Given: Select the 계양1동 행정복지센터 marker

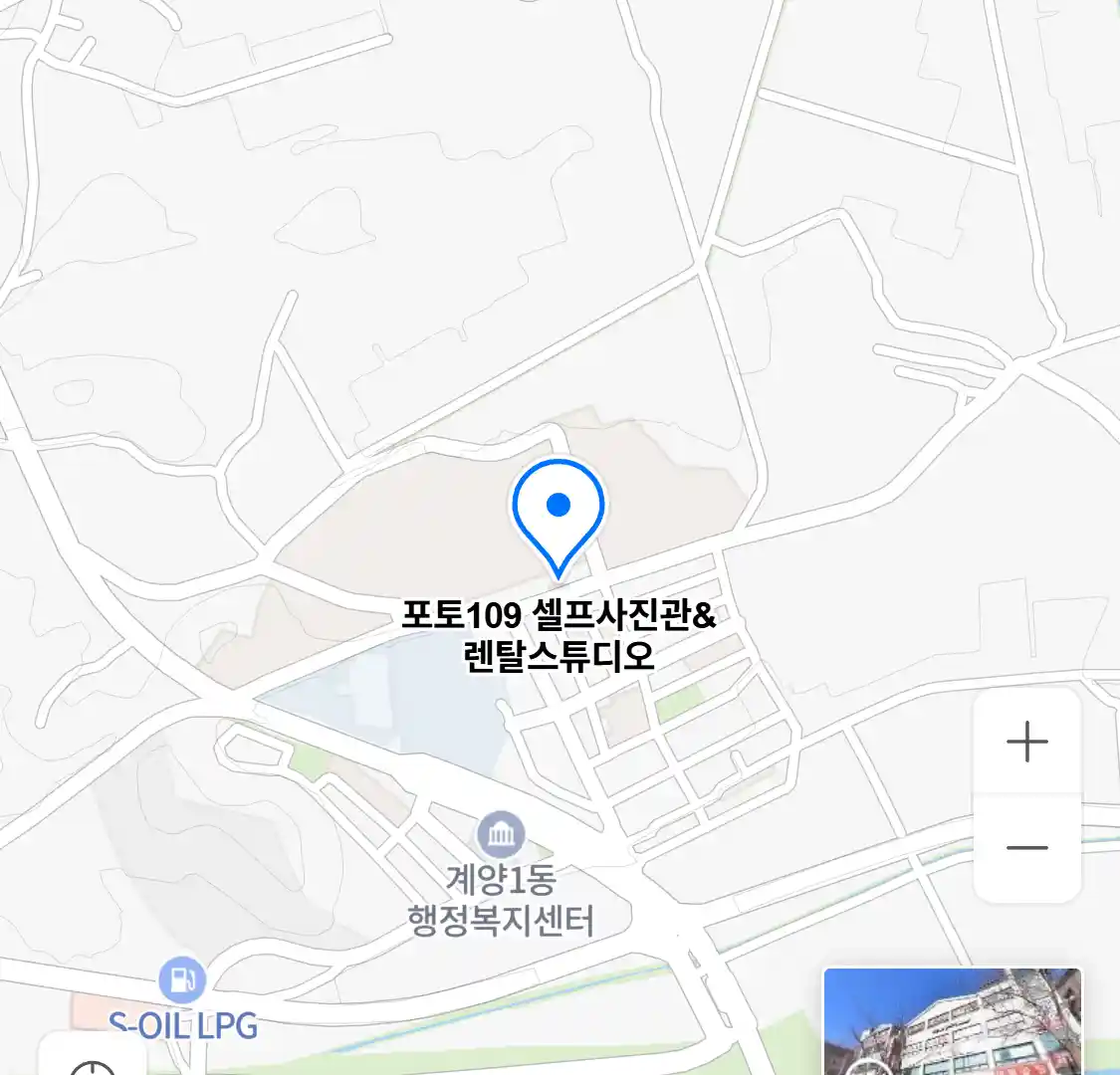Looking at the screenshot, I should (501, 835).
